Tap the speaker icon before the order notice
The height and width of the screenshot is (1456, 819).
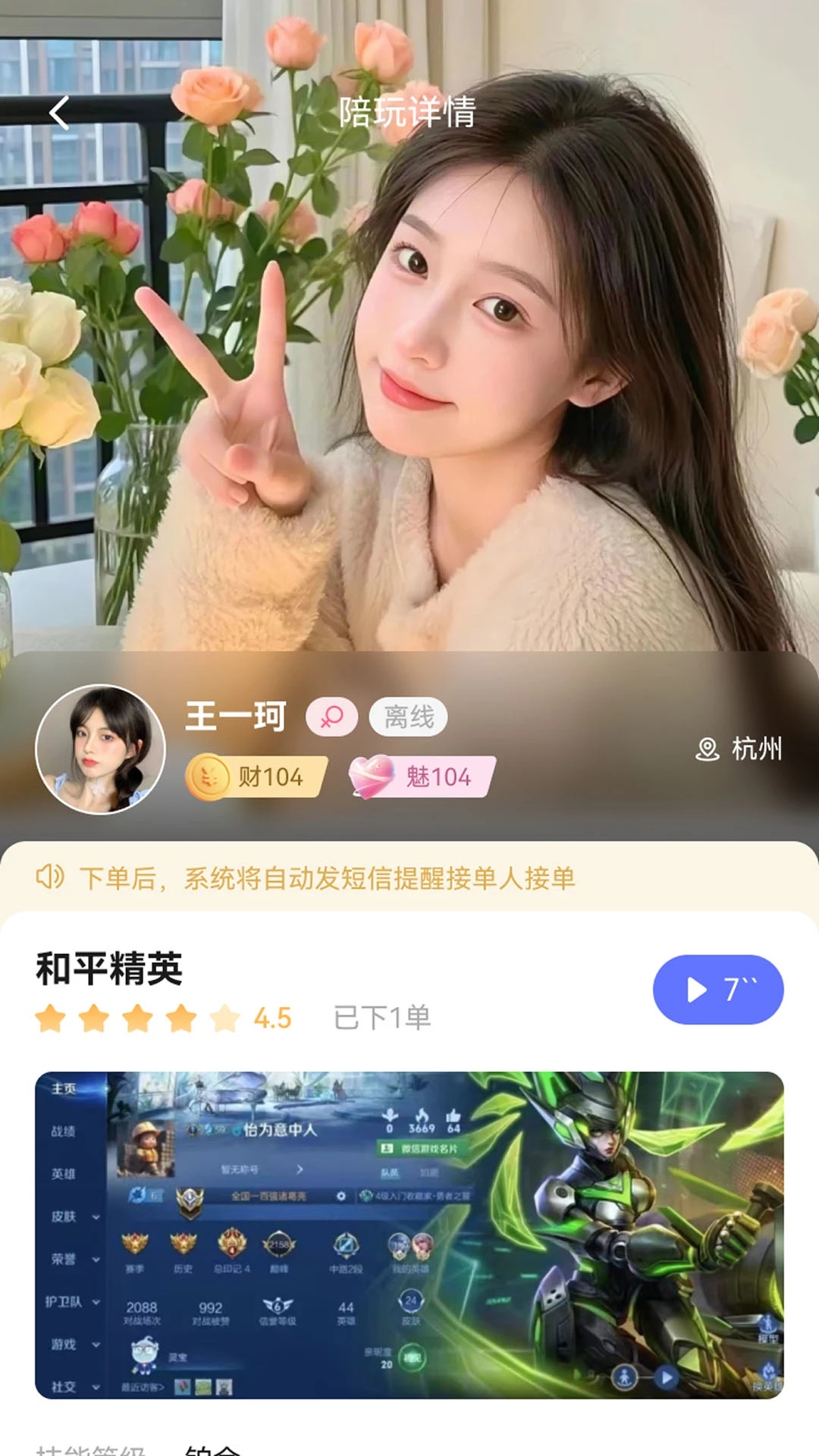(x=52, y=877)
